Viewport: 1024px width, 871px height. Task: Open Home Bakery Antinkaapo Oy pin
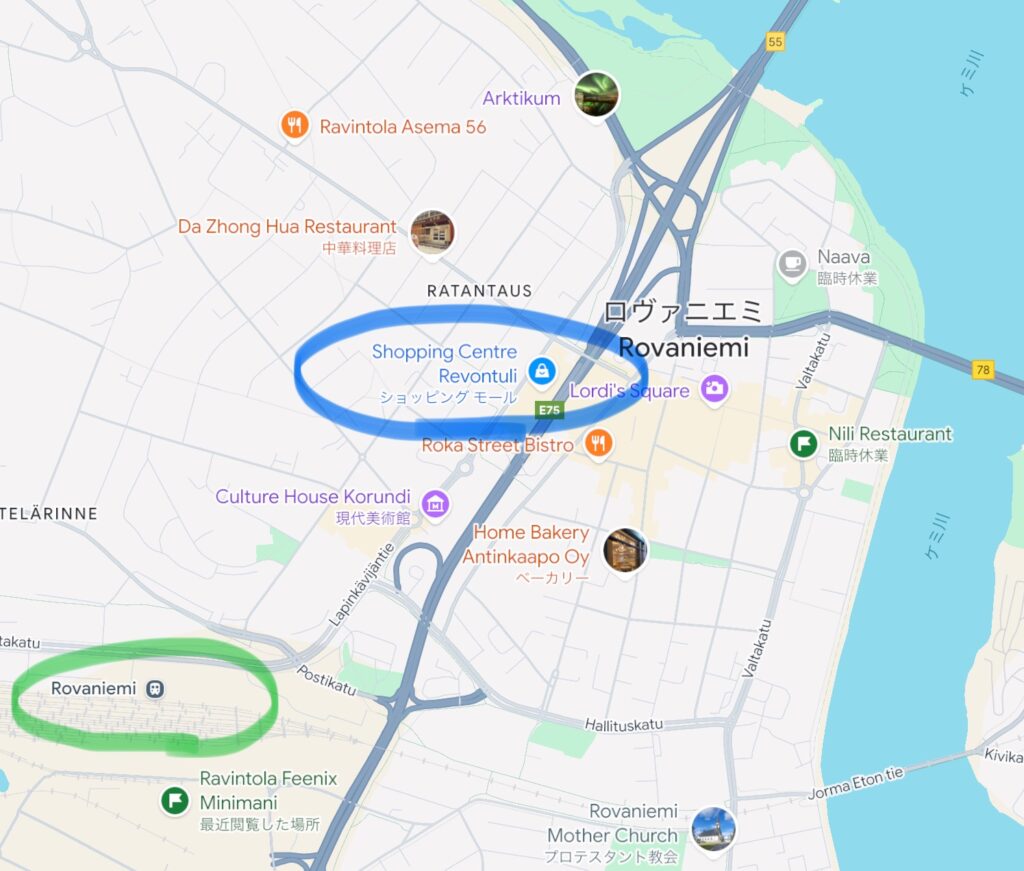pyautogui.click(x=625, y=551)
